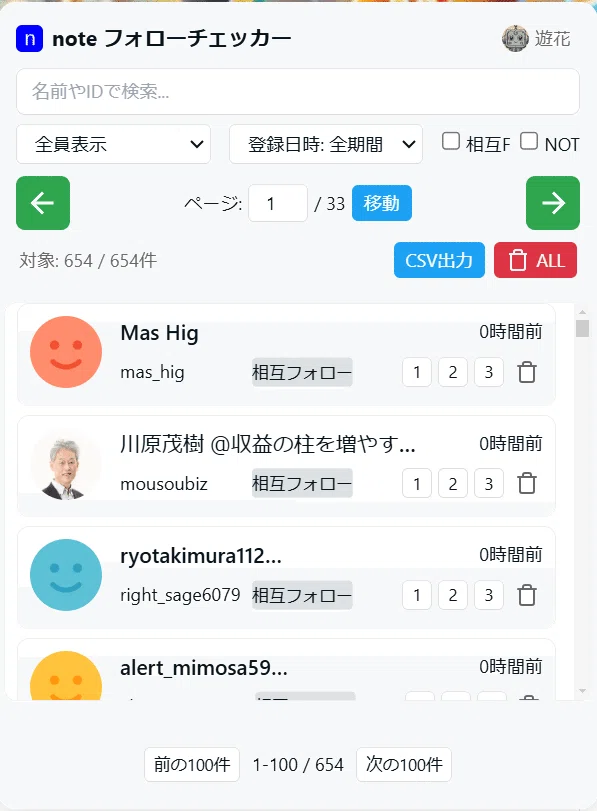Image resolution: width=597 pixels, height=811 pixels.
Task: Open the ryotakimura112... user card
Action: click(x=286, y=577)
